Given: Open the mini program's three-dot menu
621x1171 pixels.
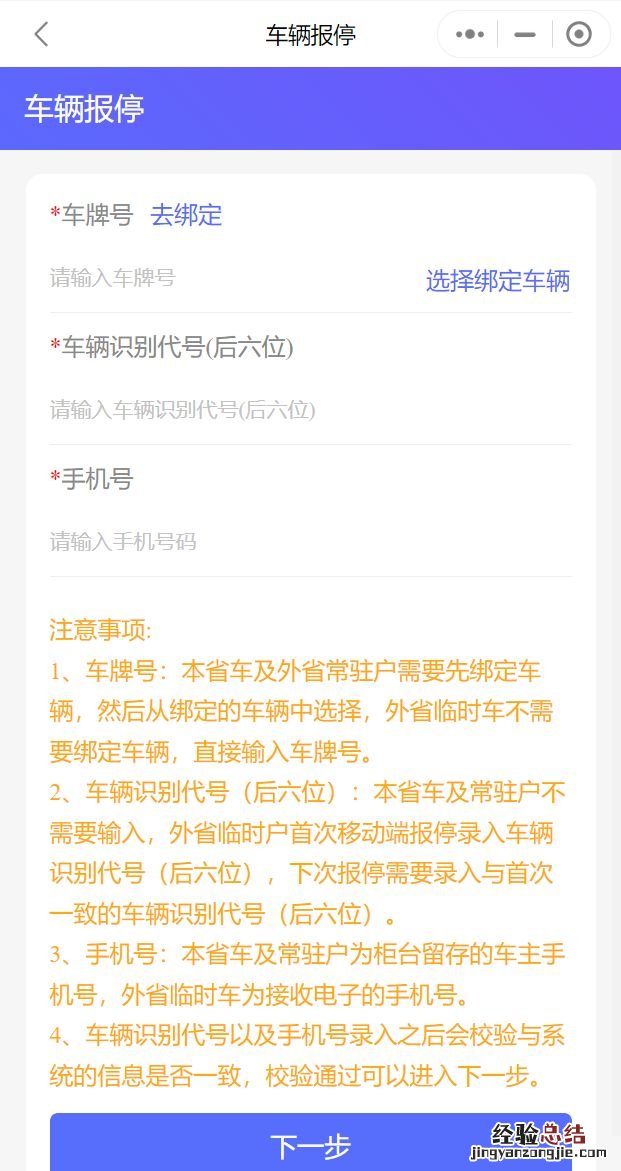Looking at the screenshot, I should [x=469, y=35].
